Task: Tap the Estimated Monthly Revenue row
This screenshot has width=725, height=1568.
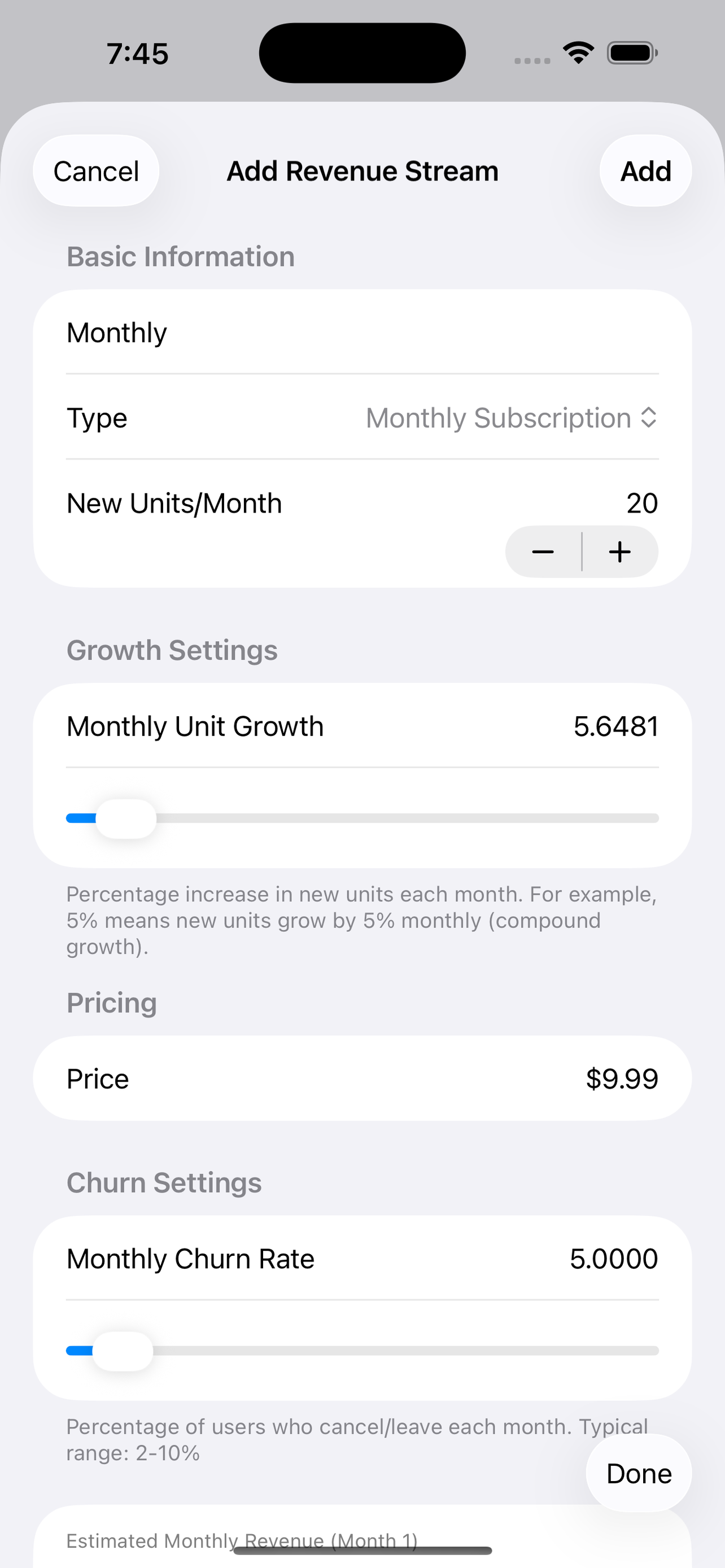Action: click(242, 1540)
